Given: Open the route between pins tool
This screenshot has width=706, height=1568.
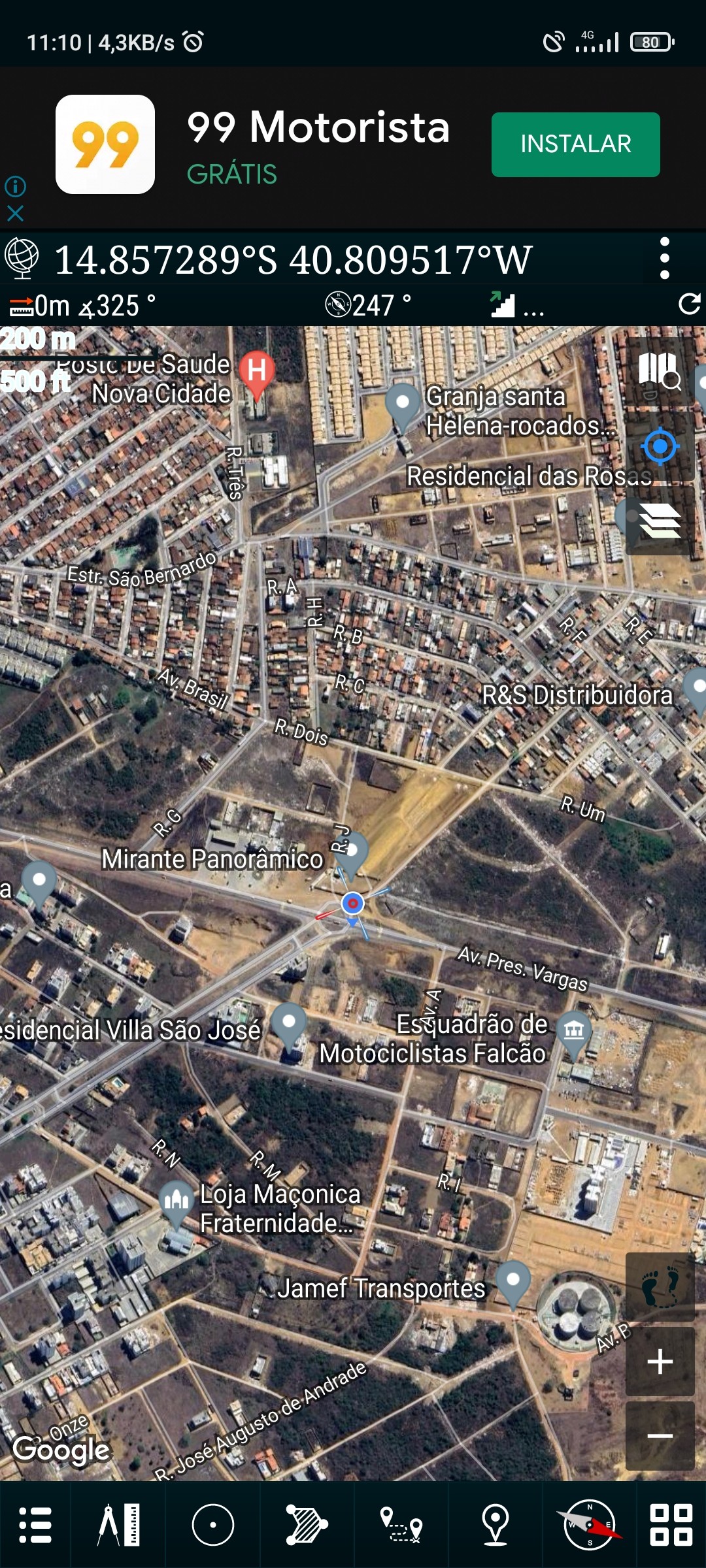Looking at the screenshot, I should [401, 1525].
